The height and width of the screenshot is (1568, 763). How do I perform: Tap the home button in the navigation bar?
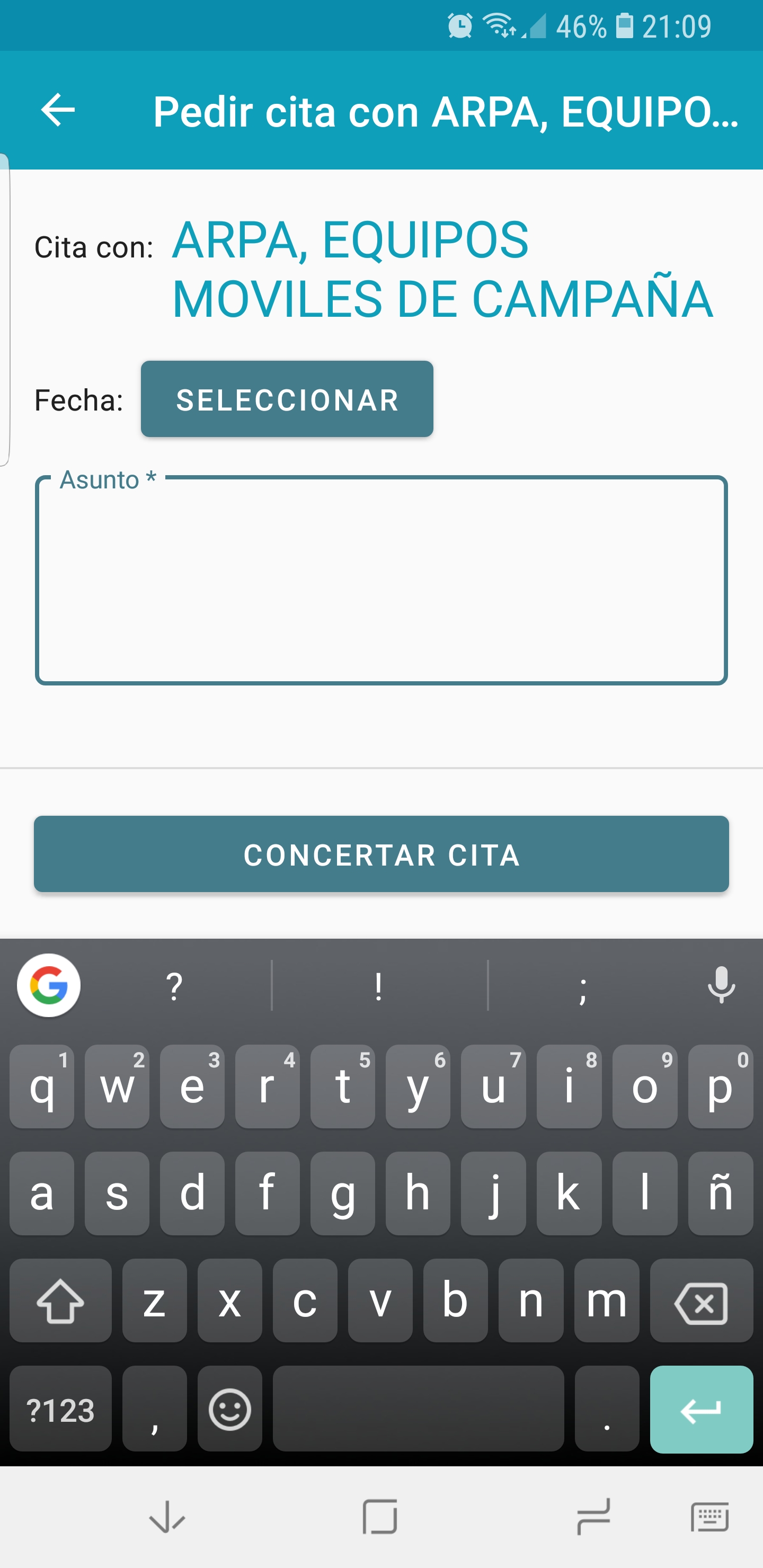[380, 1517]
